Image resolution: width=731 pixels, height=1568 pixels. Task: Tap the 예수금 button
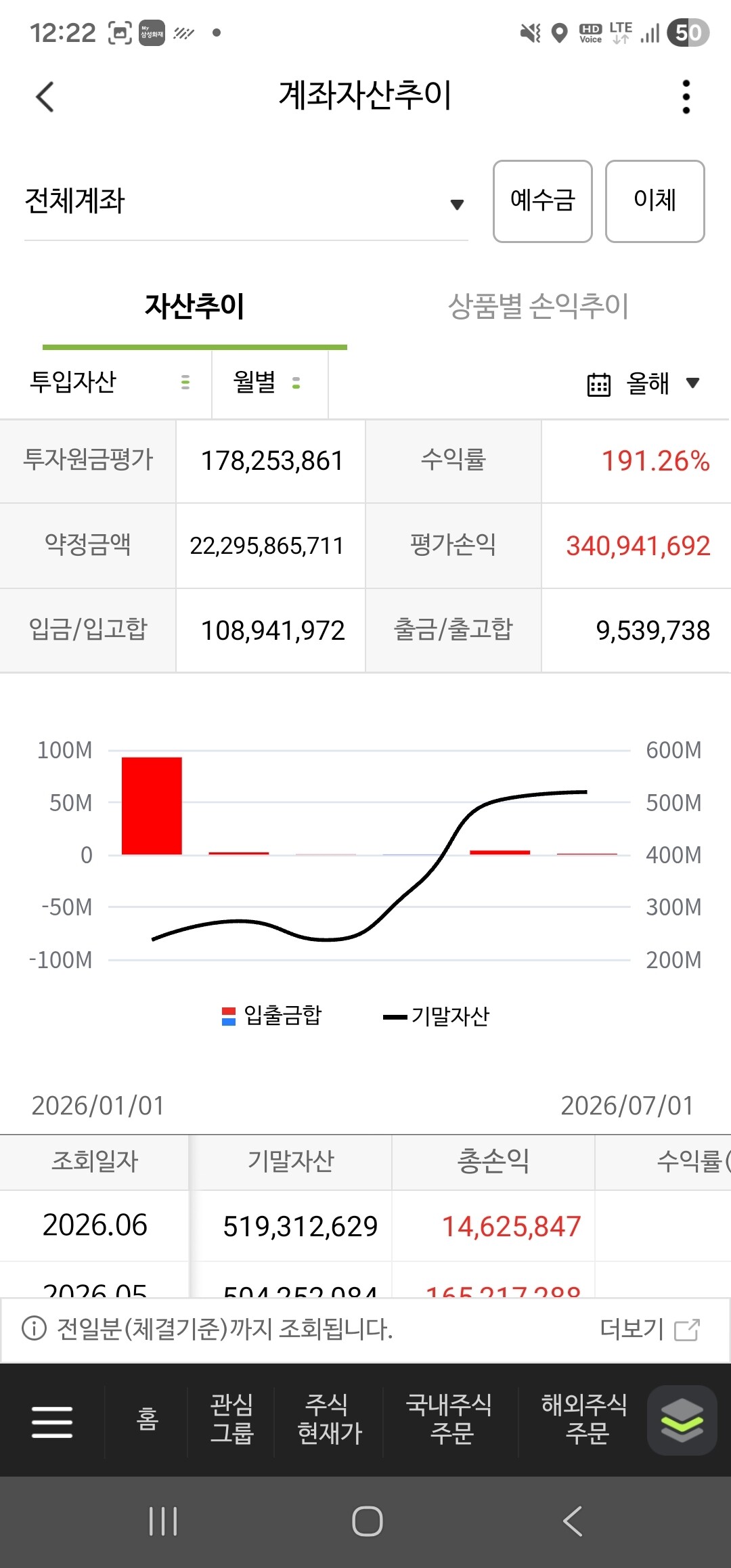[x=542, y=201]
